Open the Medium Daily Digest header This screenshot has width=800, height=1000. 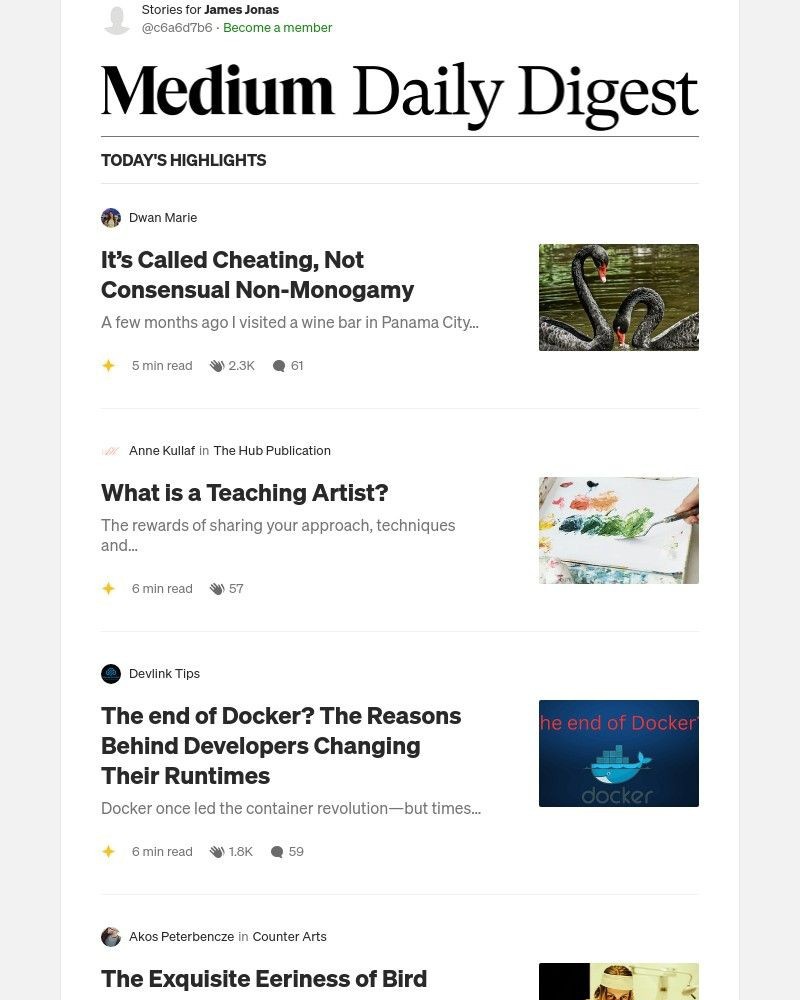point(399,94)
